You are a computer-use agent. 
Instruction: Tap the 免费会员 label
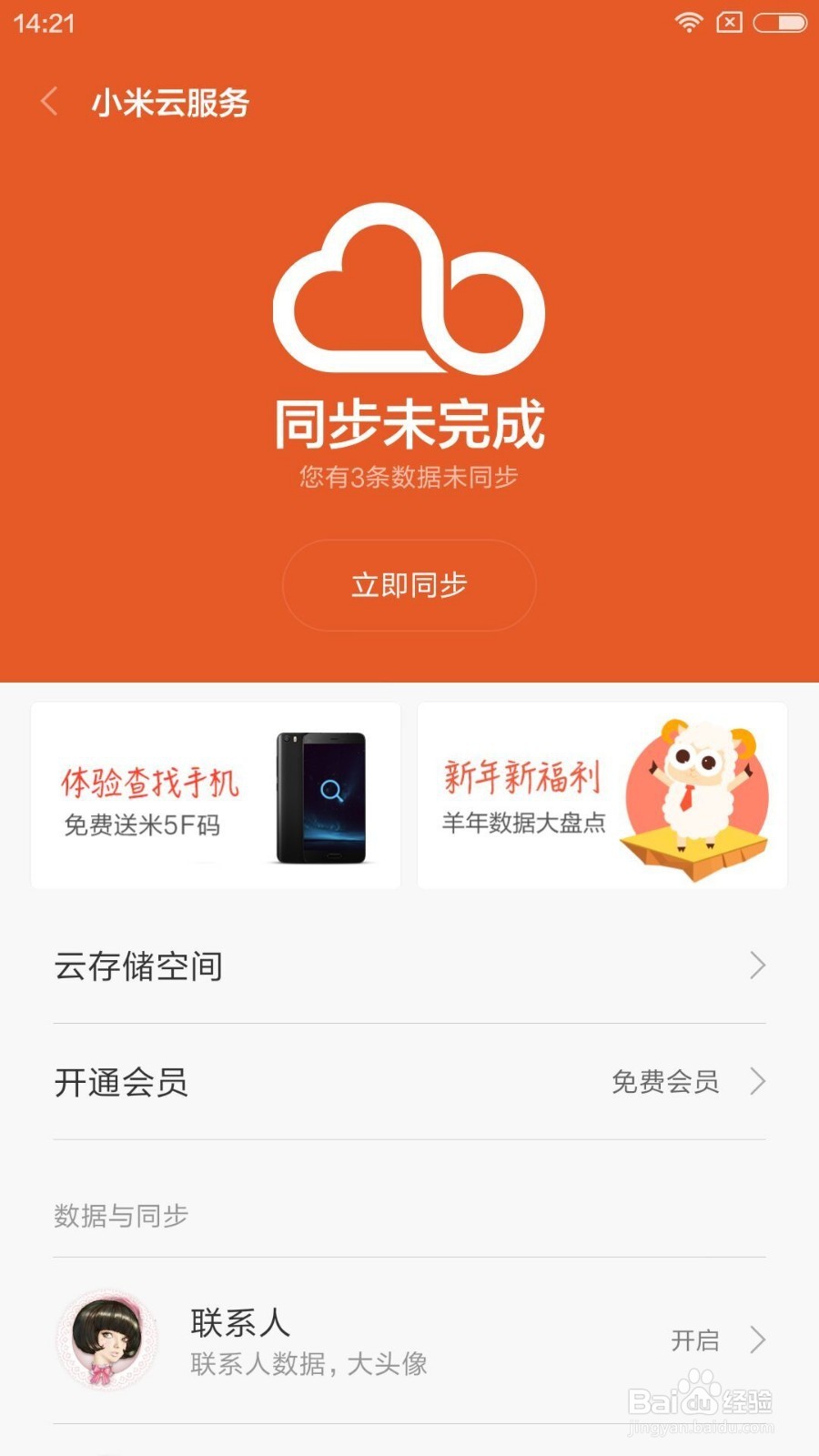[666, 1083]
